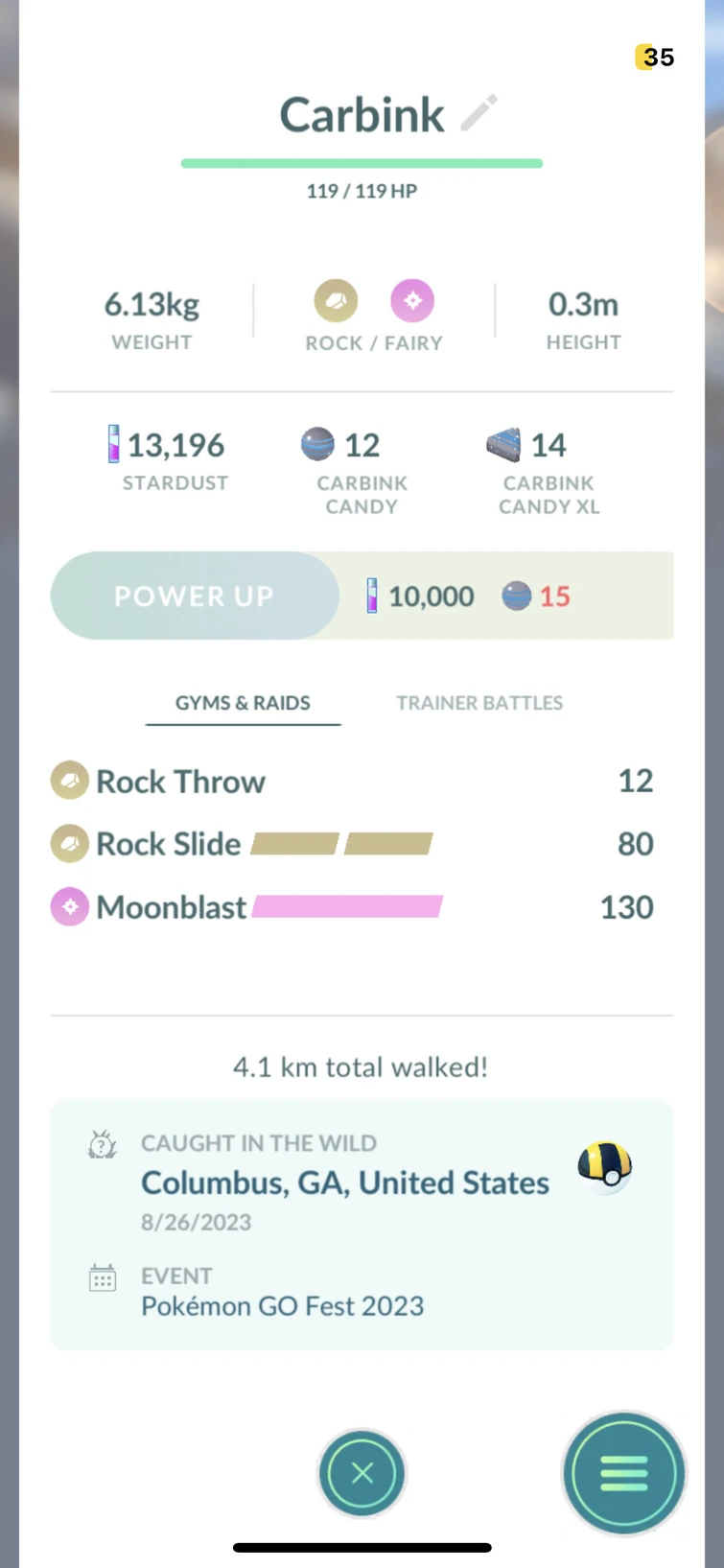724x1568 pixels.
Task: Switch to the Trainer Battles tab
Action: coord(479,703)
